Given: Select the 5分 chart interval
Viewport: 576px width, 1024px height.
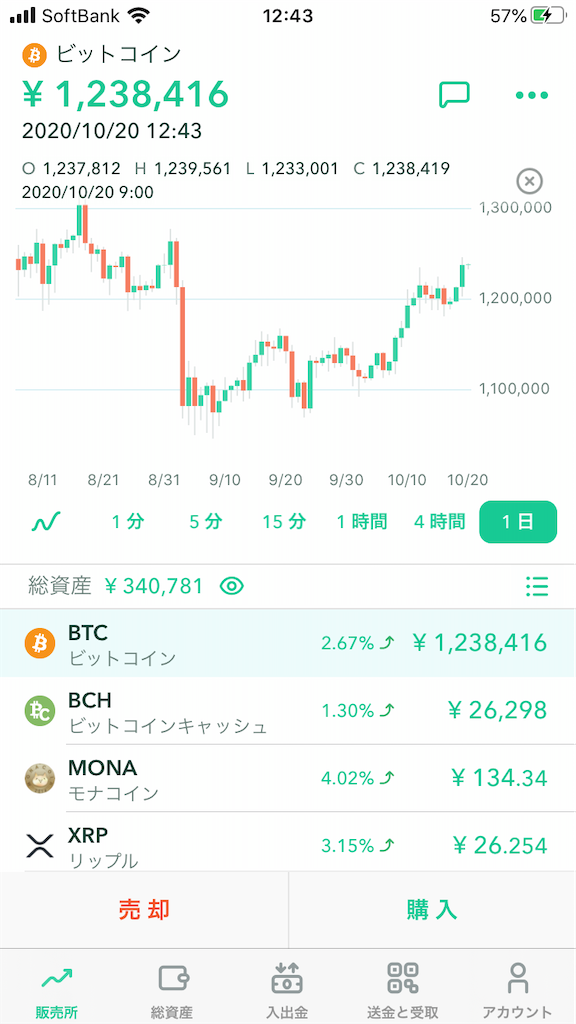Looking at the screenshot, I should [x=206, y=522].
